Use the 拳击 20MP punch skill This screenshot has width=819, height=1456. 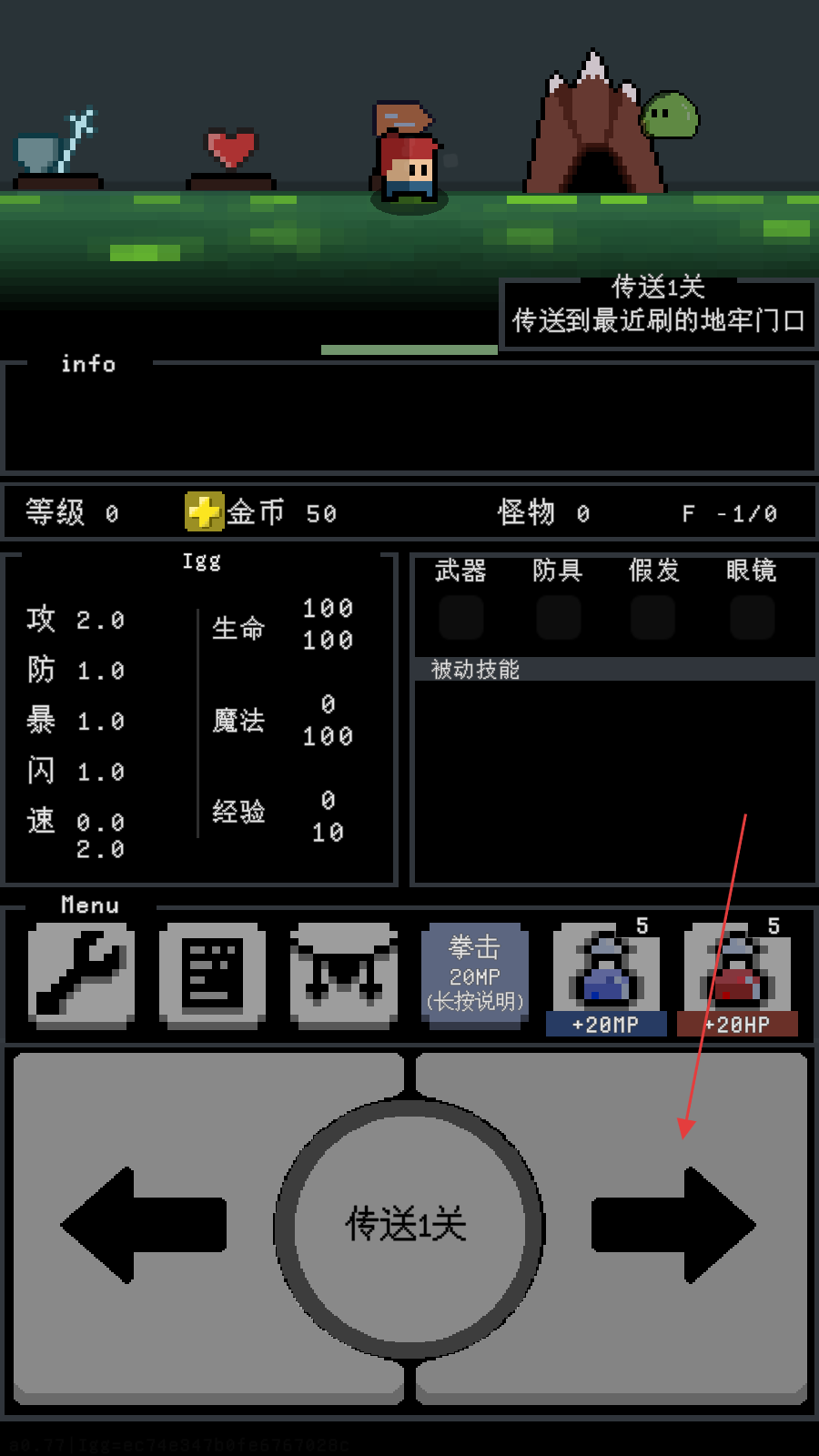(474, 975)
